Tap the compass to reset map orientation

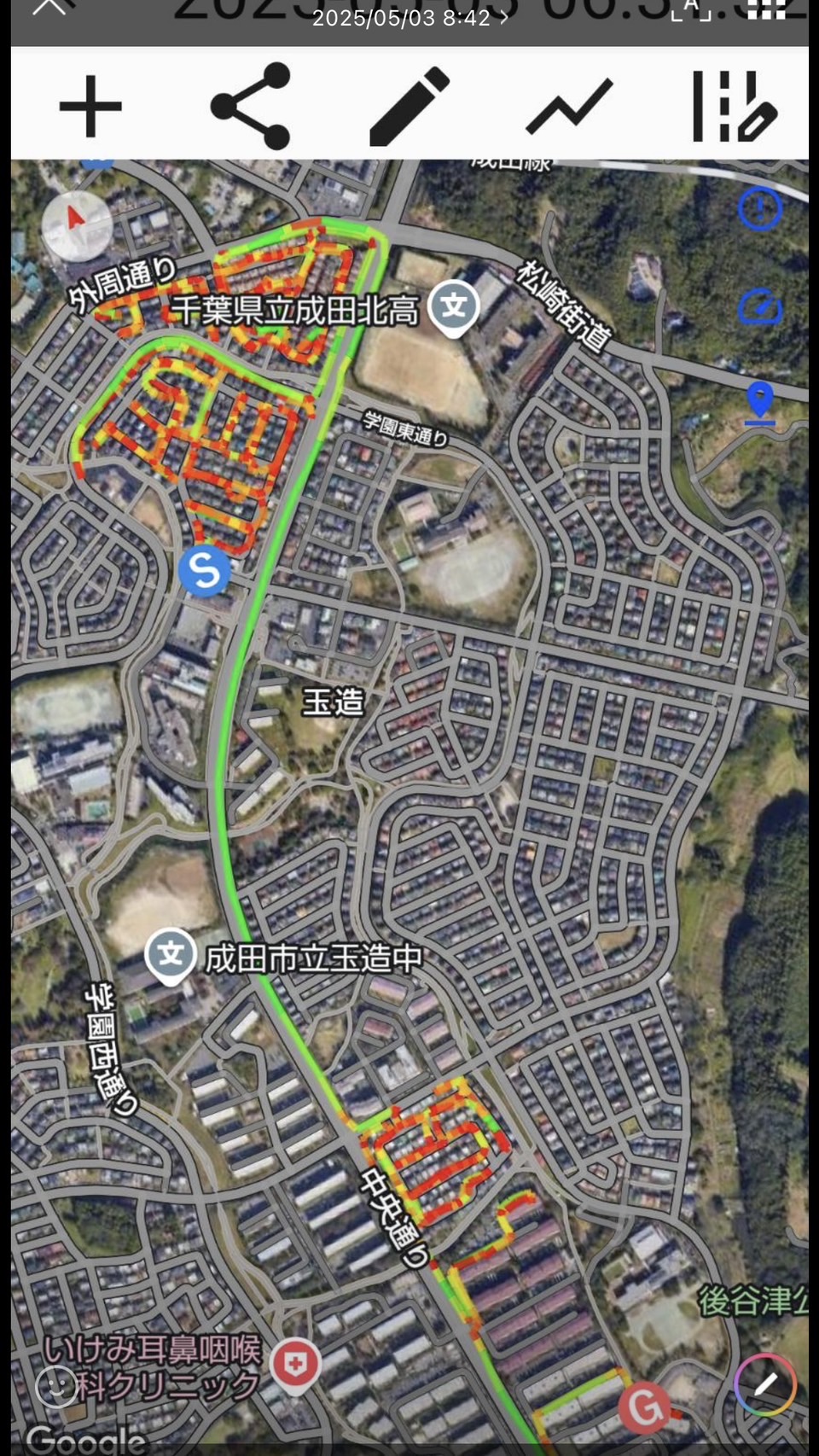coord(76,225)
